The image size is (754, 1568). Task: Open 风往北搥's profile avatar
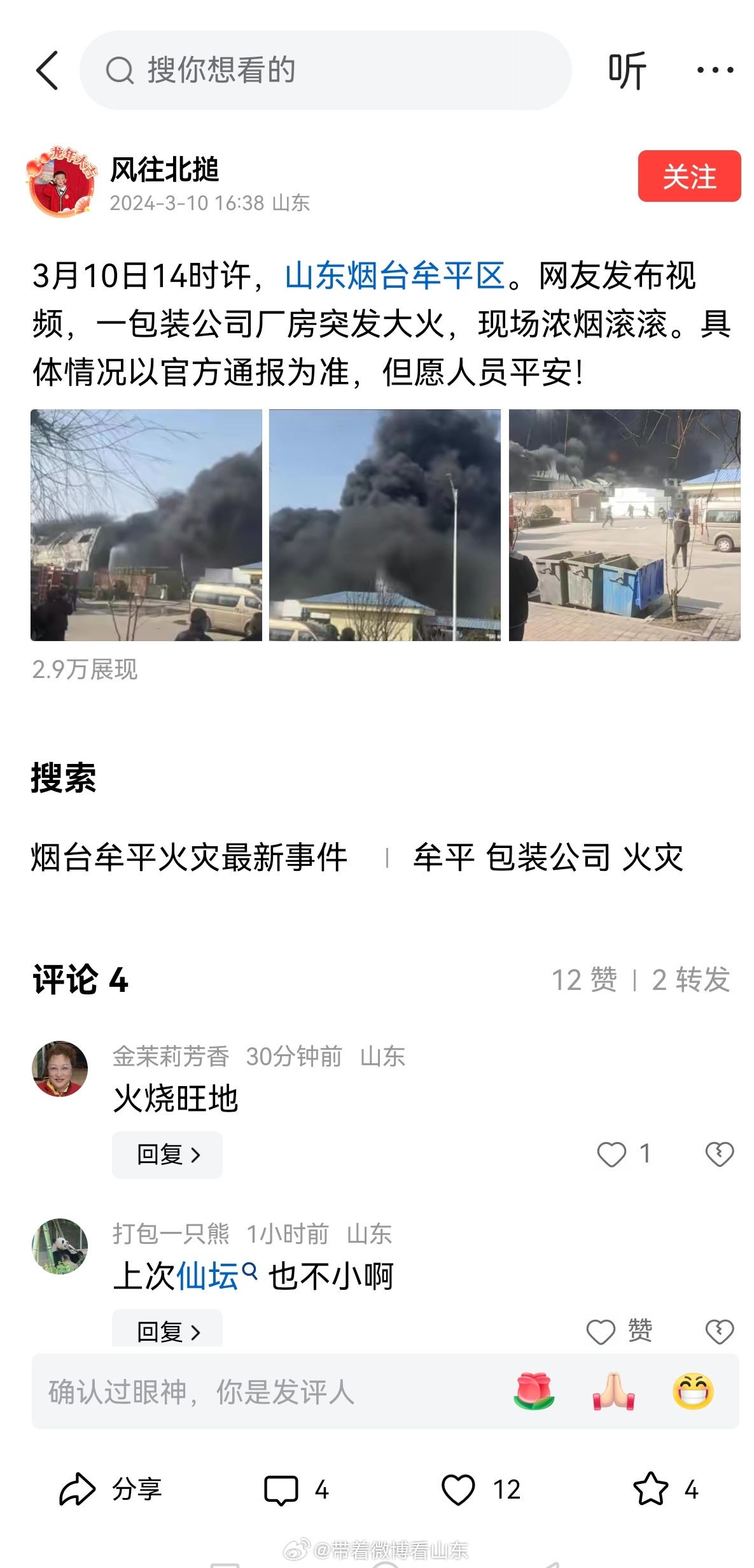click(x=62, y=181)
